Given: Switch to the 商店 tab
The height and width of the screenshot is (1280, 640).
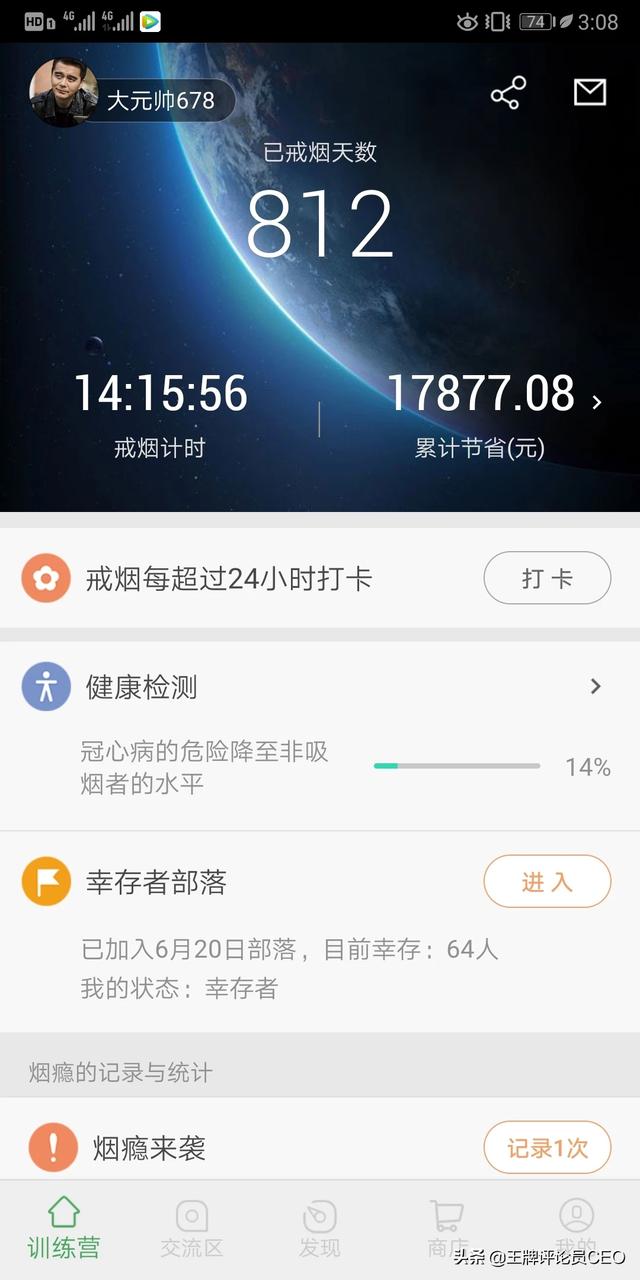Looking at the screenshot, I should (447, 1229).
